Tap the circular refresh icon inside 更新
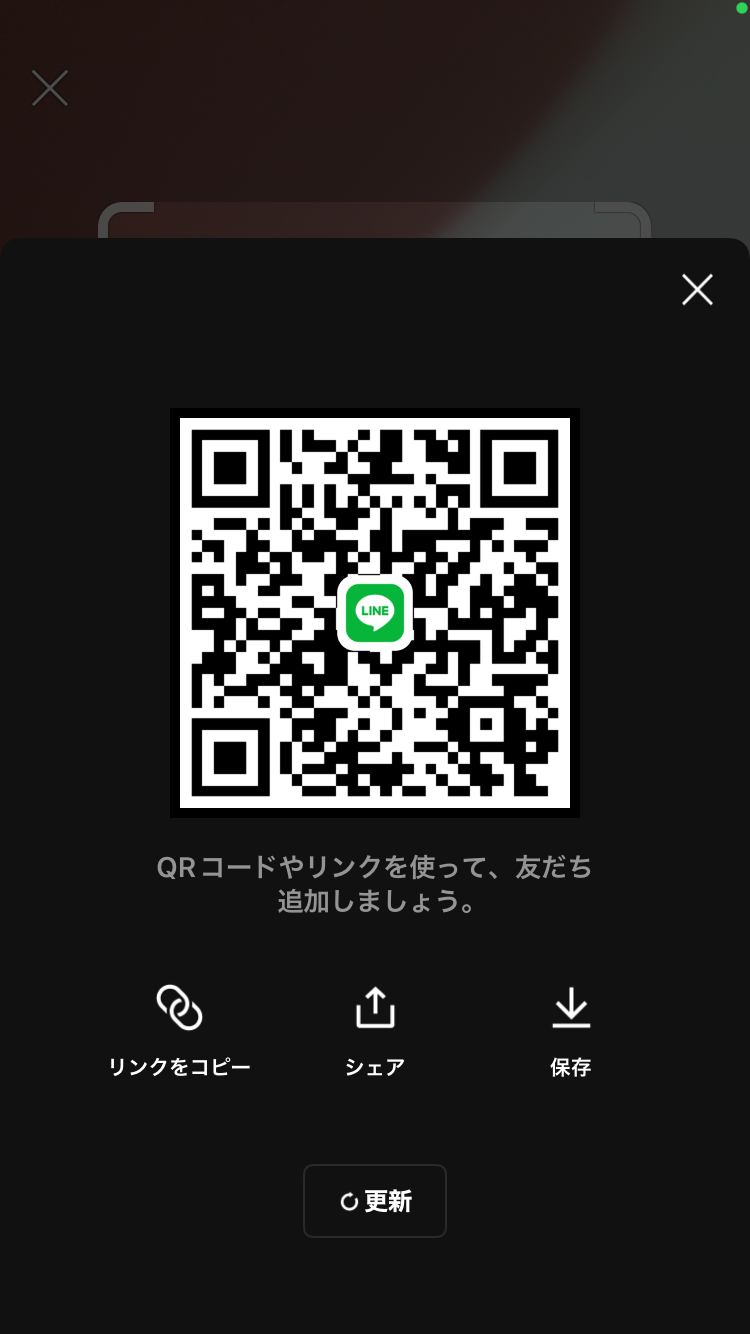The image size is (750, 1334). pos(347,1201)
